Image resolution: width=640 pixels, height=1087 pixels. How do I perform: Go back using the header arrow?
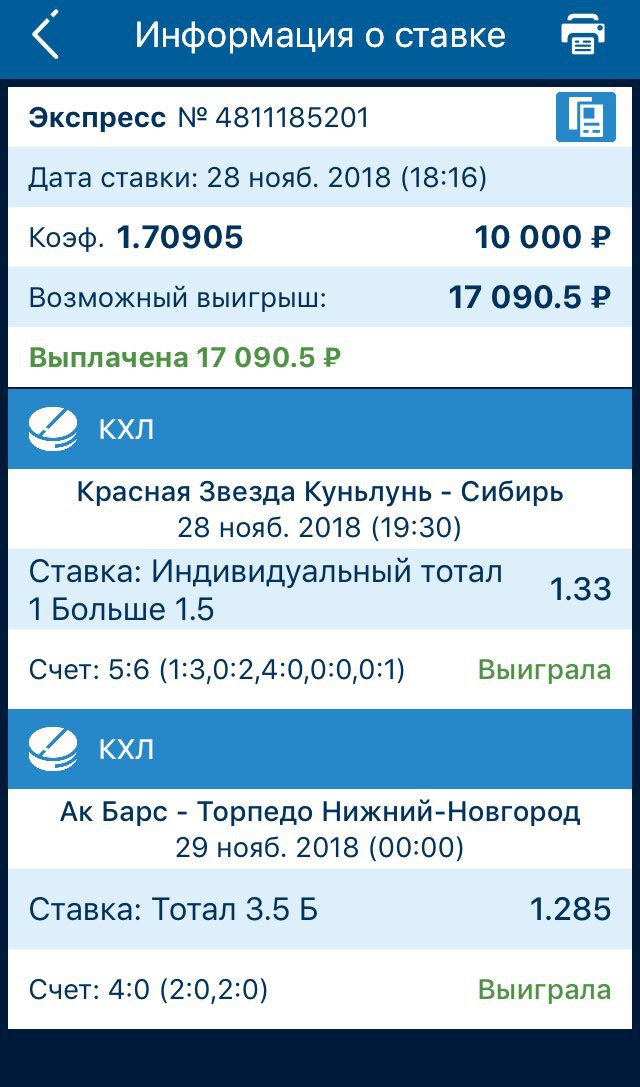click(45, 35)
